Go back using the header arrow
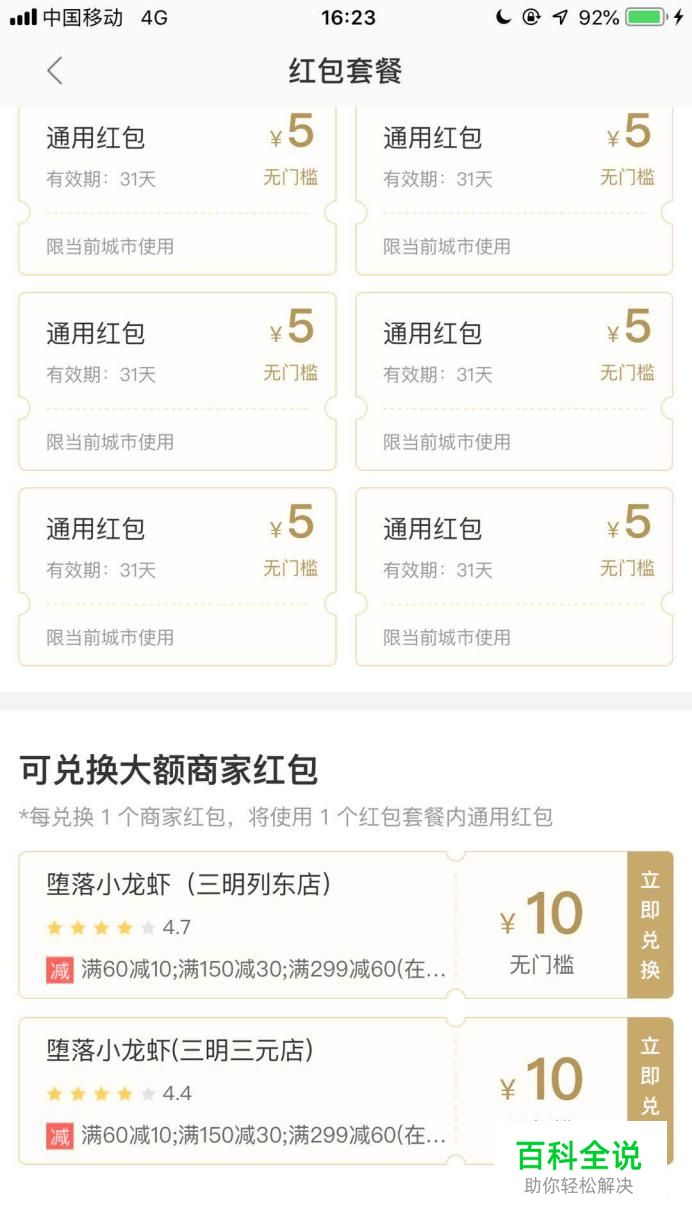 coord(55,71)
